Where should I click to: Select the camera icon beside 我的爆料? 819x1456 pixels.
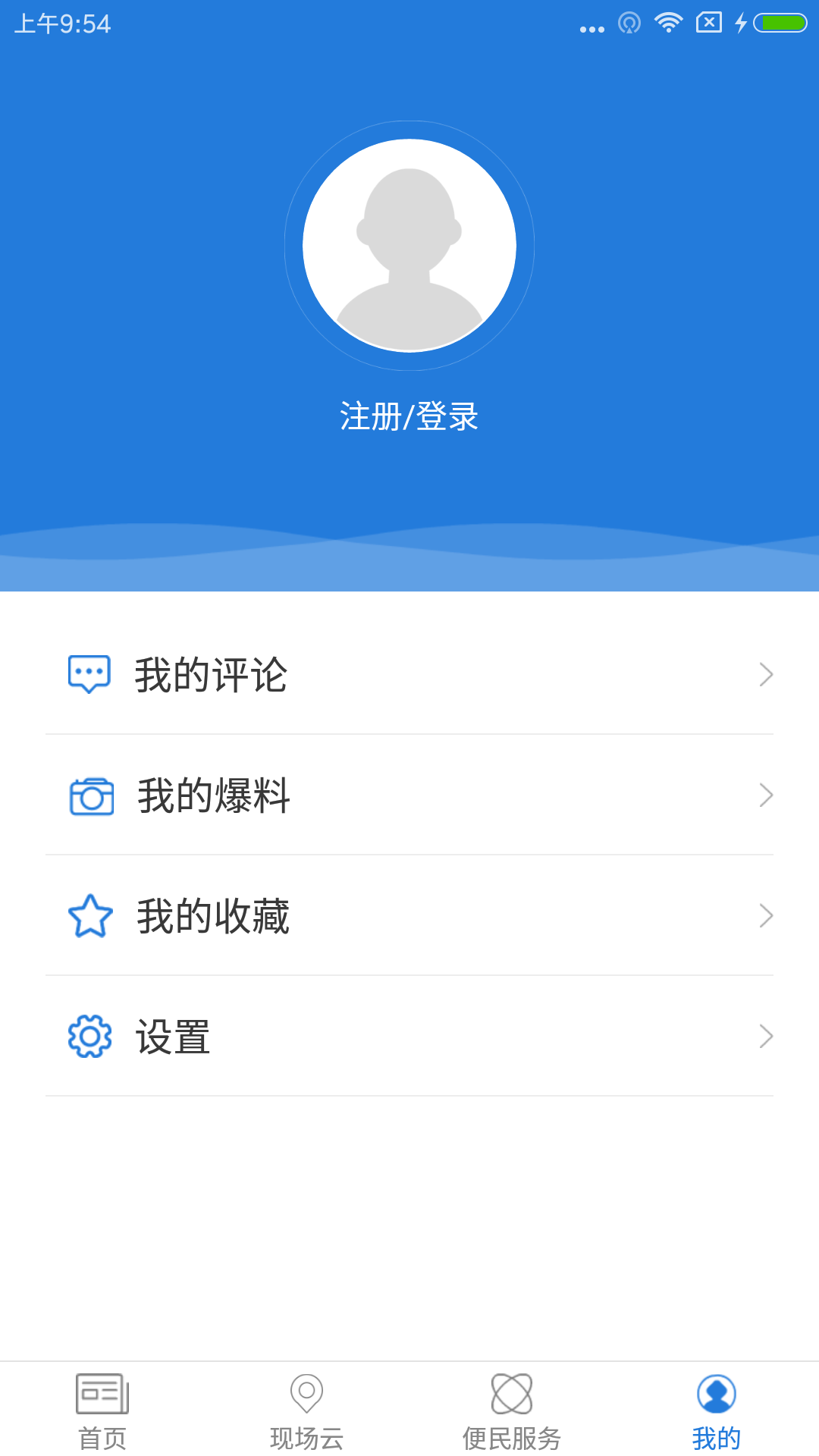89,795
